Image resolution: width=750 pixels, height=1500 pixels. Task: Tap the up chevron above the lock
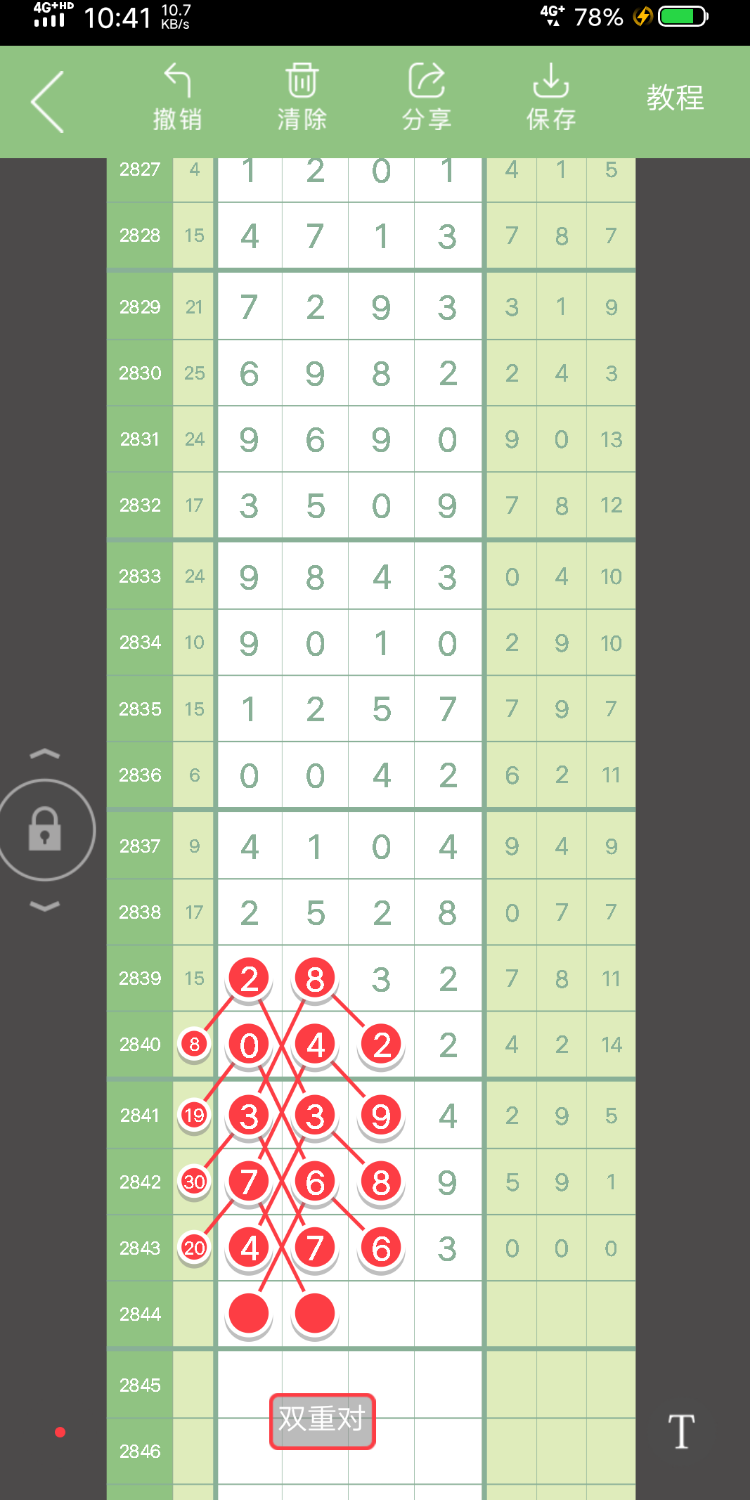tap(45, 753)
